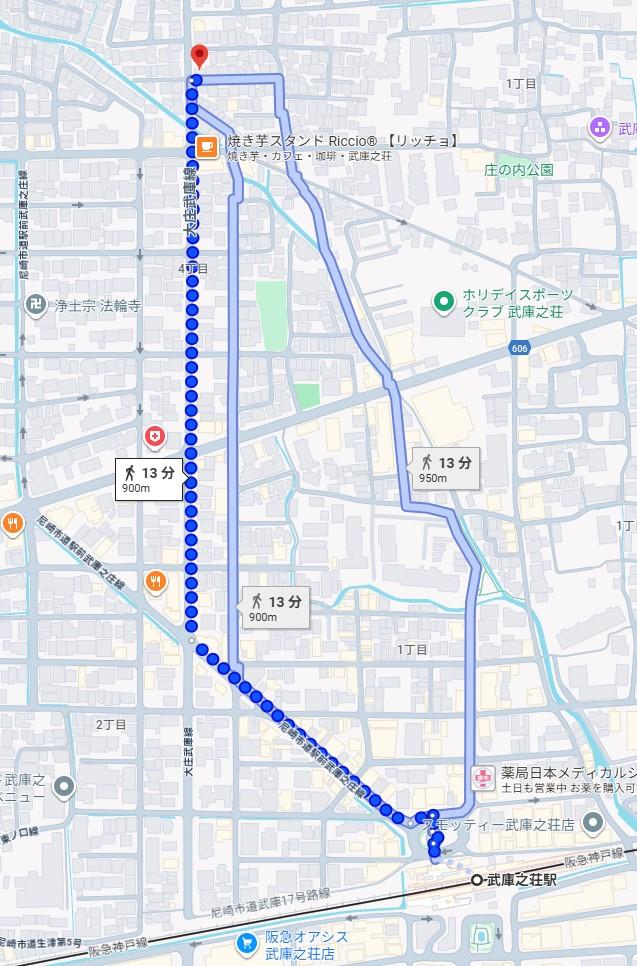Choose the gray 13分 900m alternative route
This screenshot has width=637, height=966.
274,607
